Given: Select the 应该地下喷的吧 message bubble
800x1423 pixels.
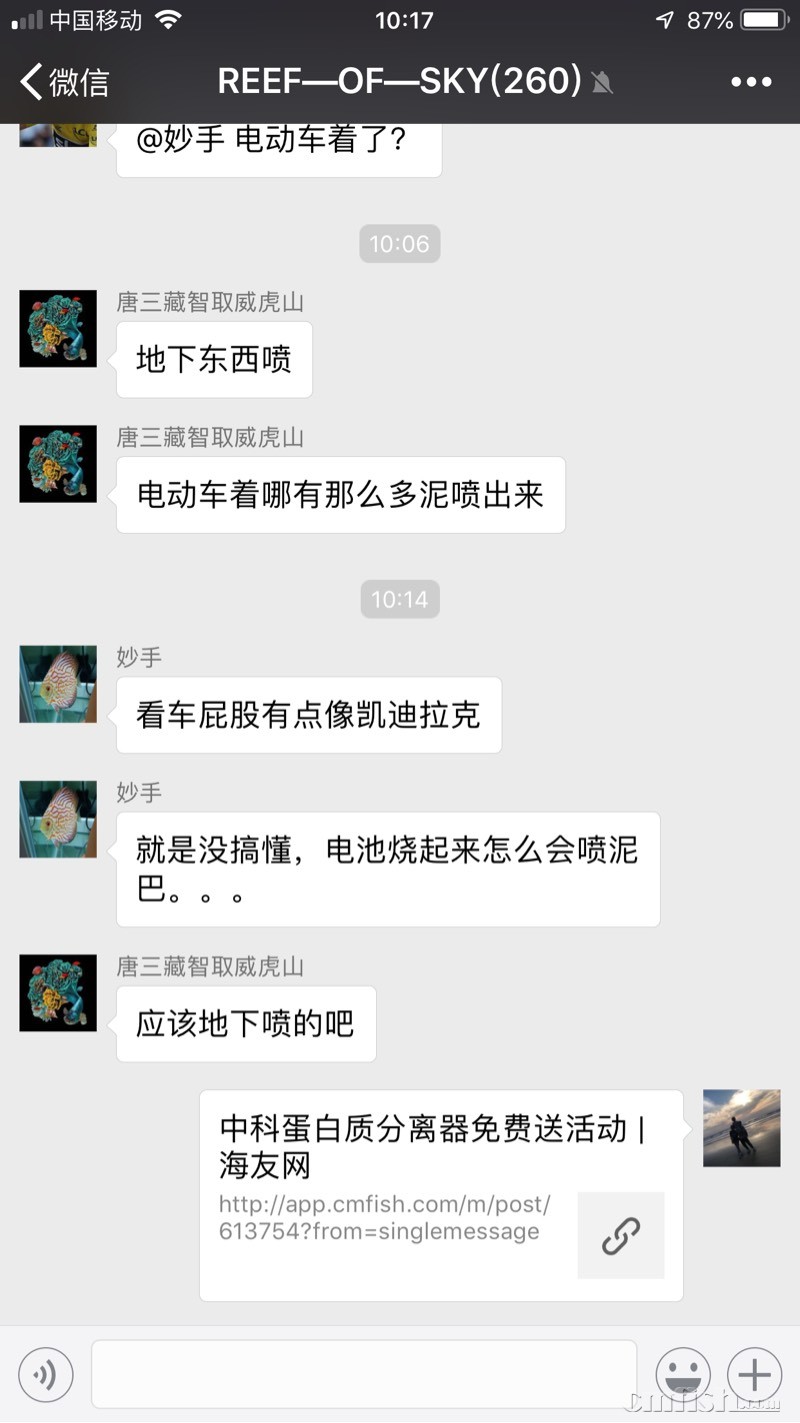Looking at the screenshot, I should (245, 1023).
